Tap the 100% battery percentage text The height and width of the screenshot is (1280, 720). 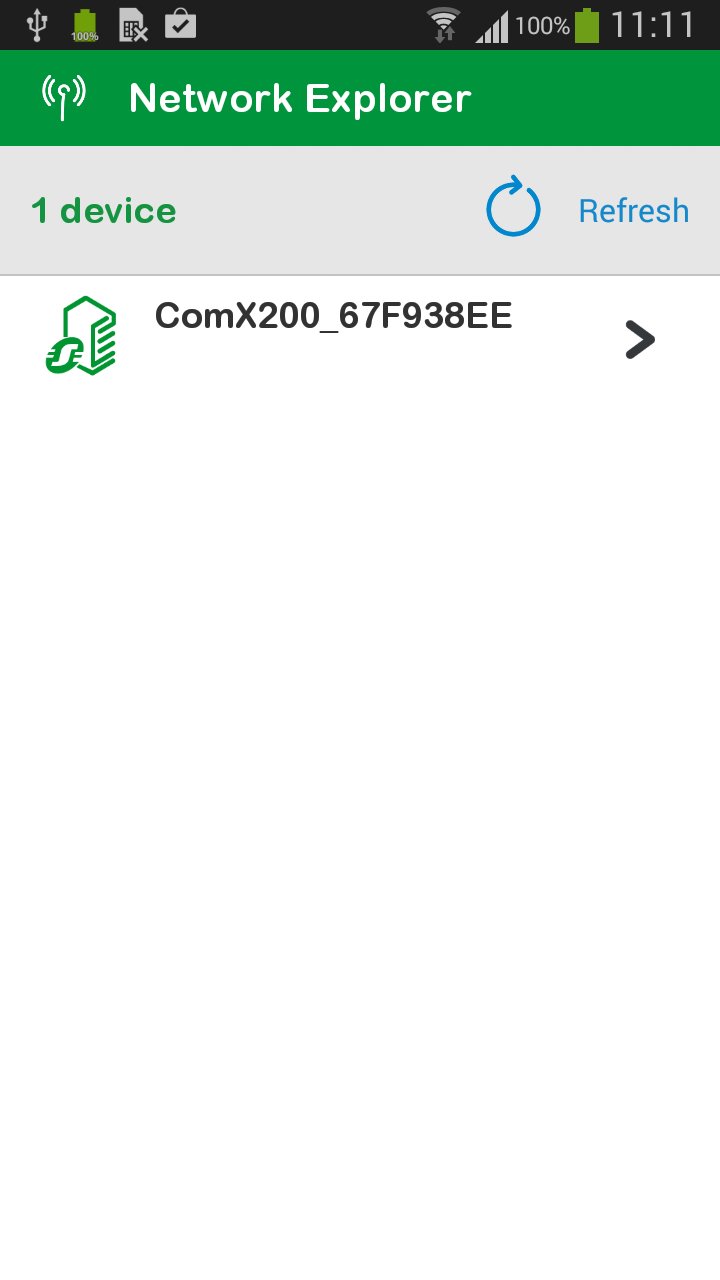click(541, 25)
